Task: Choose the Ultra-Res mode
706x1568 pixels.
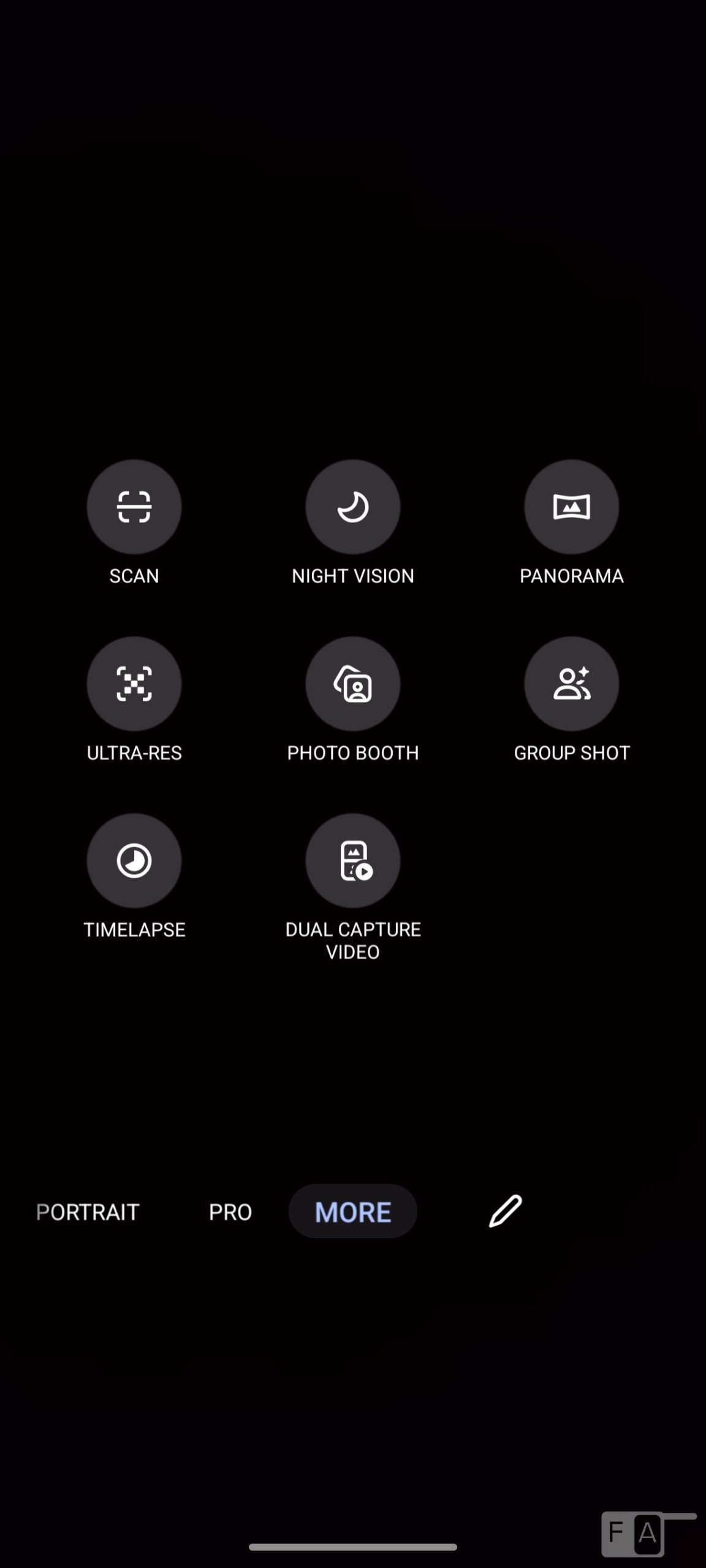Action: click(x=134, y=684)
